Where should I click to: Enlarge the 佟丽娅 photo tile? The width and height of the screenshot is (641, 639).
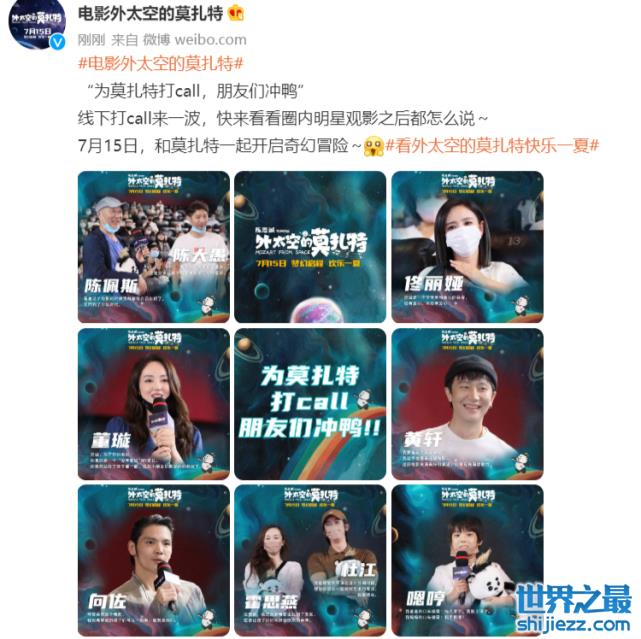click(x=466, y=245)
